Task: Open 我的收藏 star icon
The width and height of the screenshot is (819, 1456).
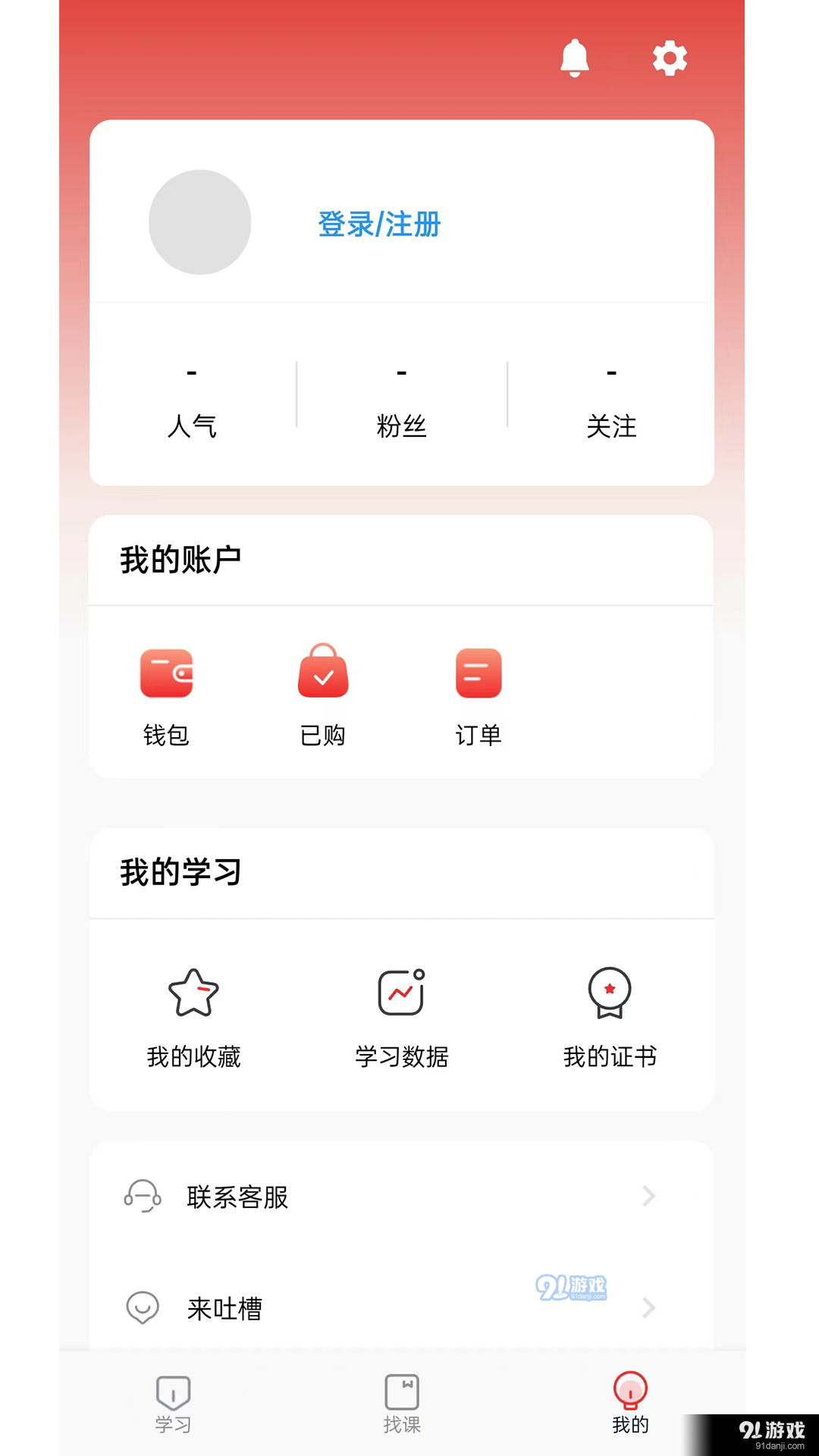Action: point(193,992)
